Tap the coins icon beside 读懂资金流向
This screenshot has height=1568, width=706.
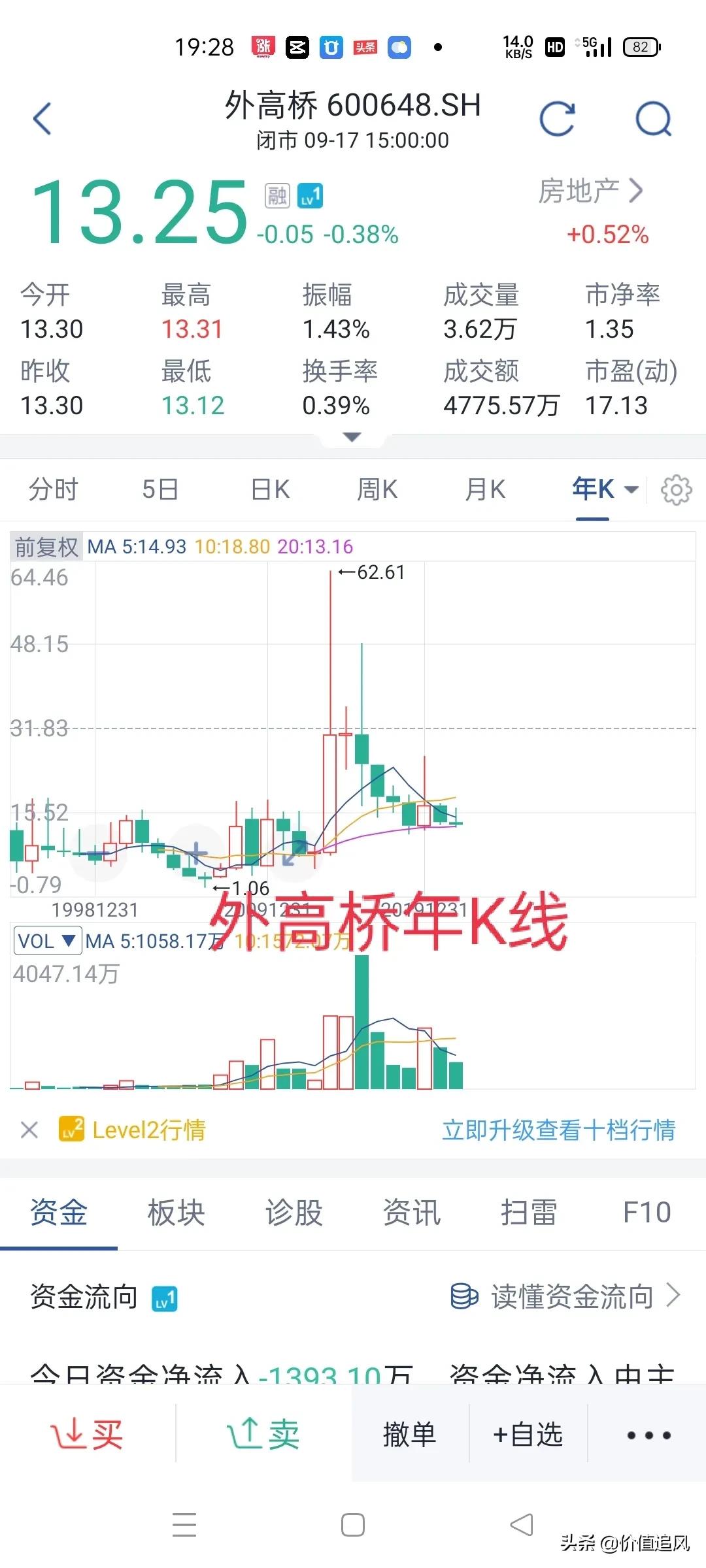click(x=465, y=1295)
